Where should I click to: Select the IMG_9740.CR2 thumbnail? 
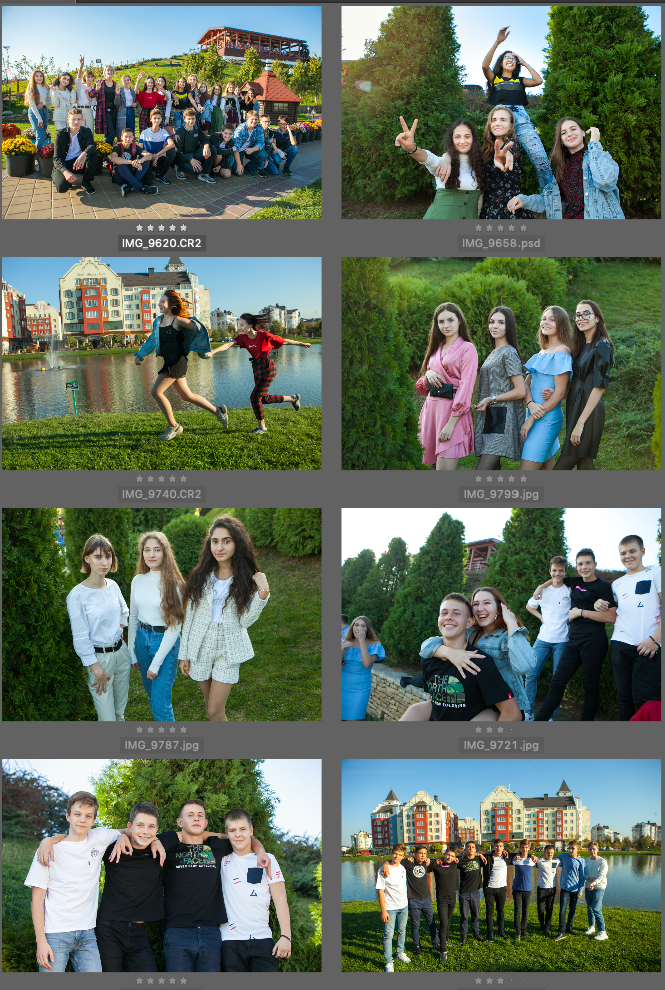coord(161,363)
